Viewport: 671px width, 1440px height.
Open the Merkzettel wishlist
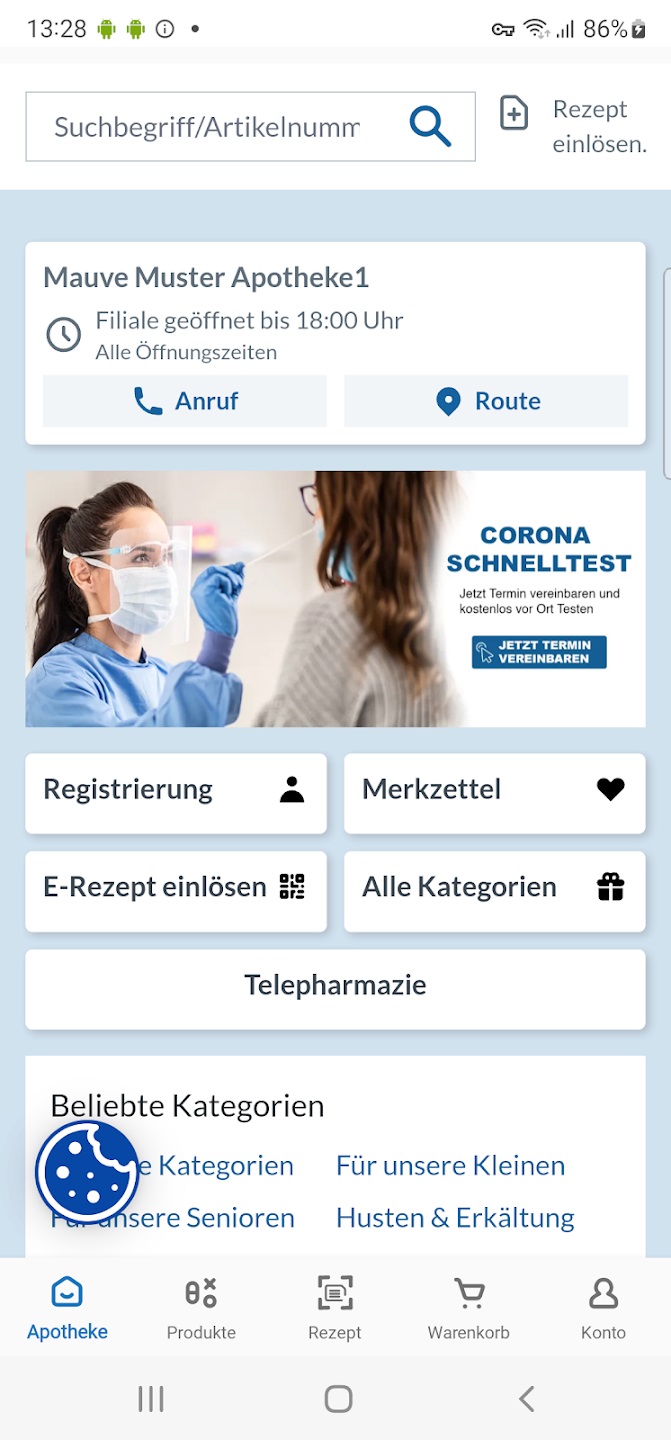pyautogui.click(x=494, y=790)
